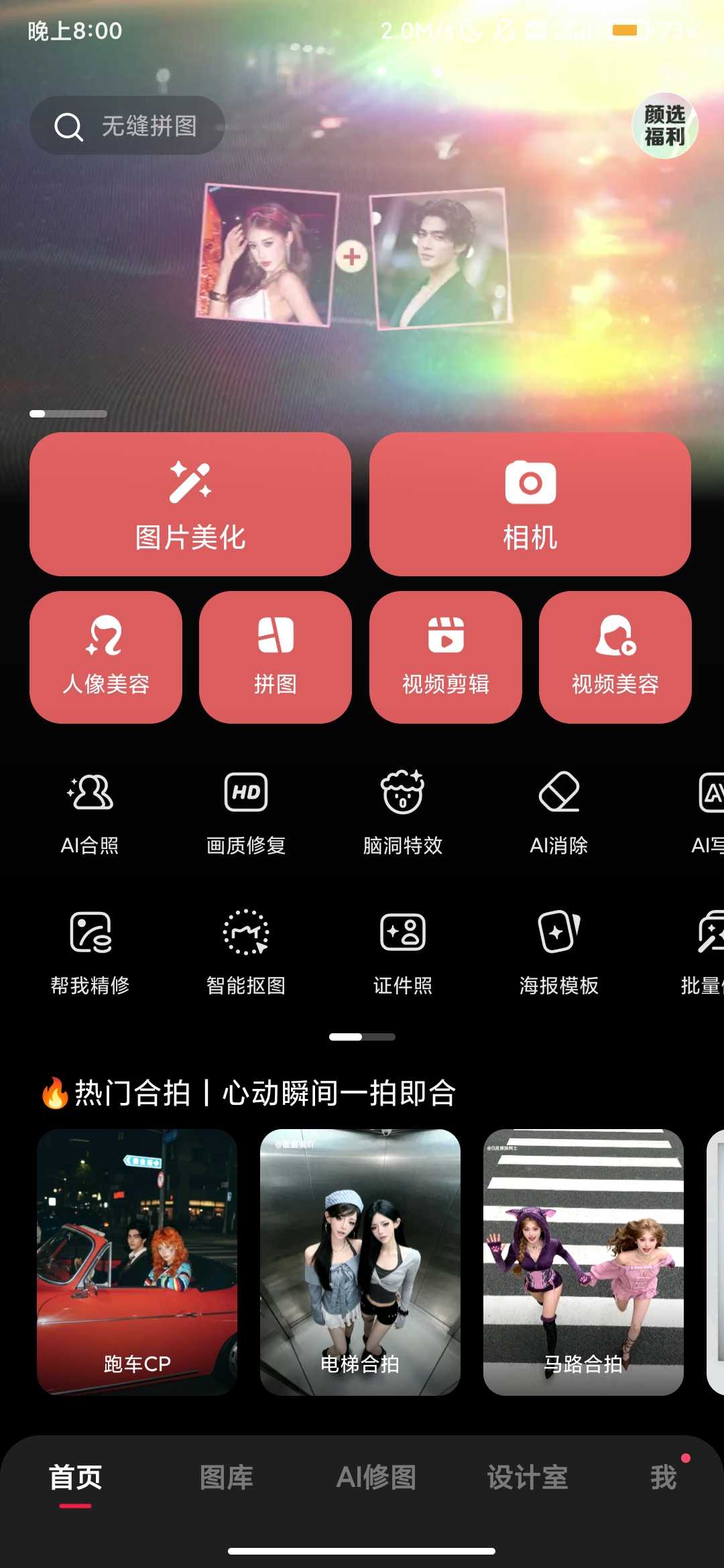Image resolution: width=724 pixels, height=1568 pixels.
Task: Switch to the AI修图 tab
Action: [376, 1477]
